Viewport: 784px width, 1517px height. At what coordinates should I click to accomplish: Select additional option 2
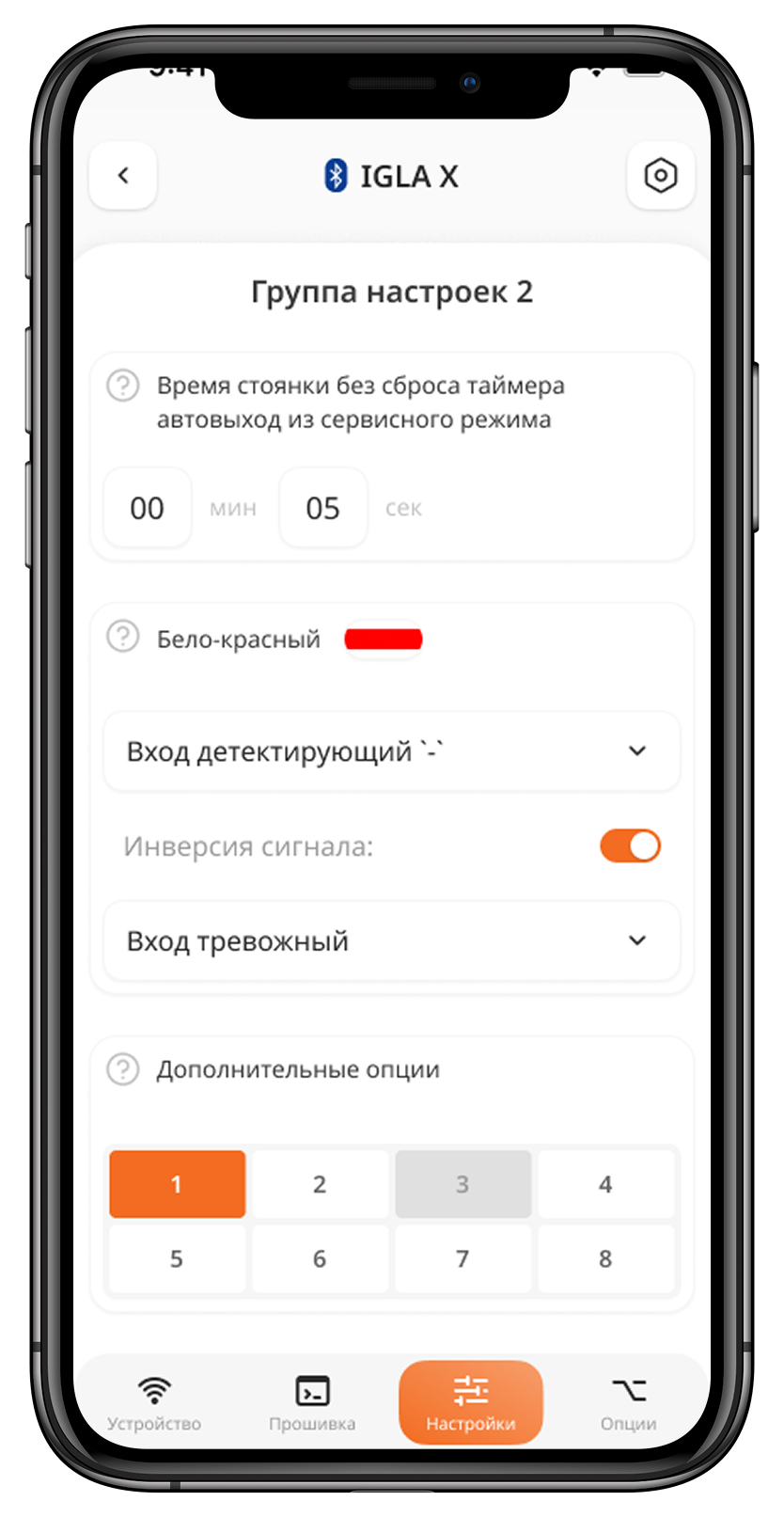[x=320, y=1184]
